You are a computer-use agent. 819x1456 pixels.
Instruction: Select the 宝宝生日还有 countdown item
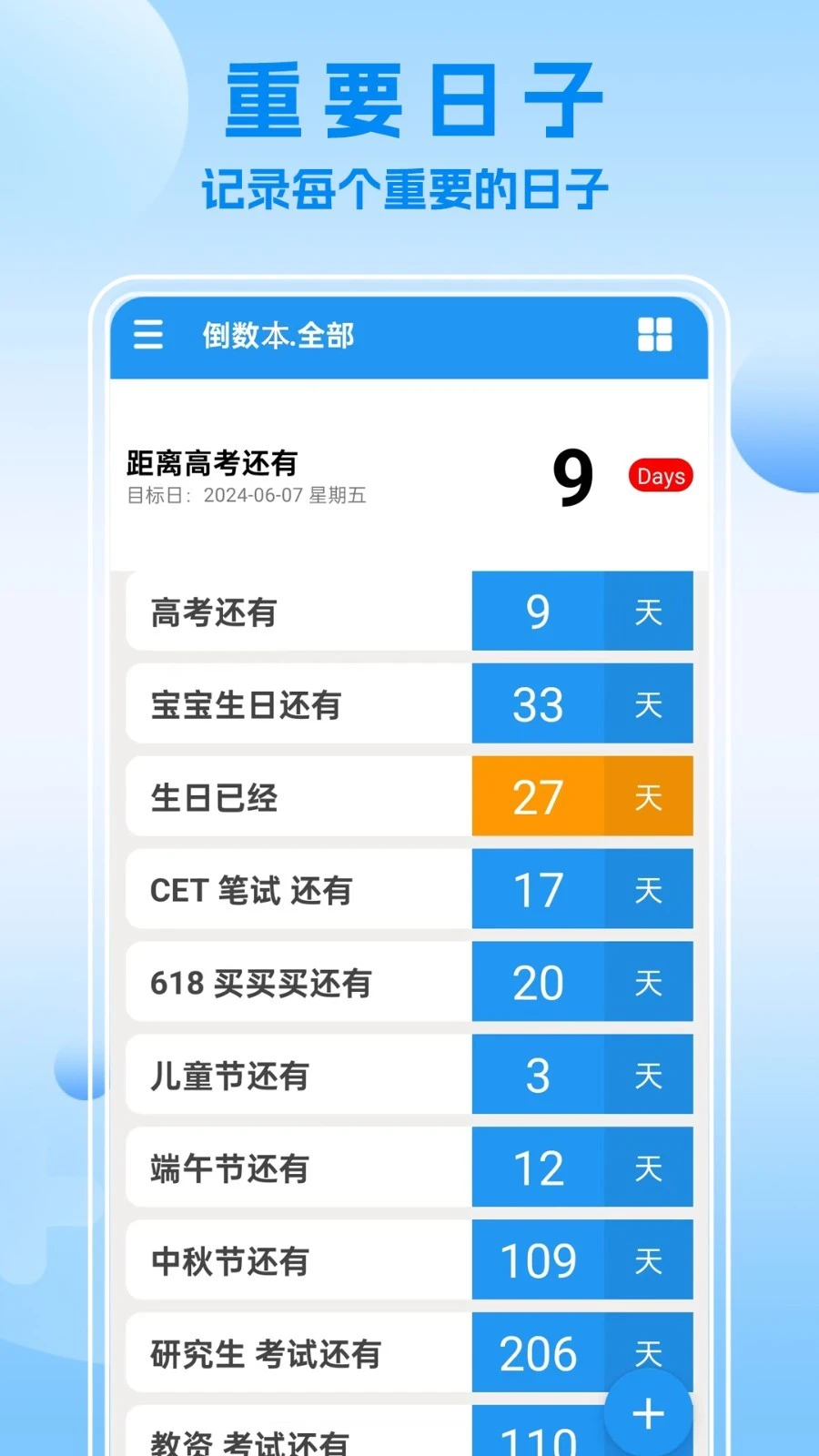(x=273, y=704)
